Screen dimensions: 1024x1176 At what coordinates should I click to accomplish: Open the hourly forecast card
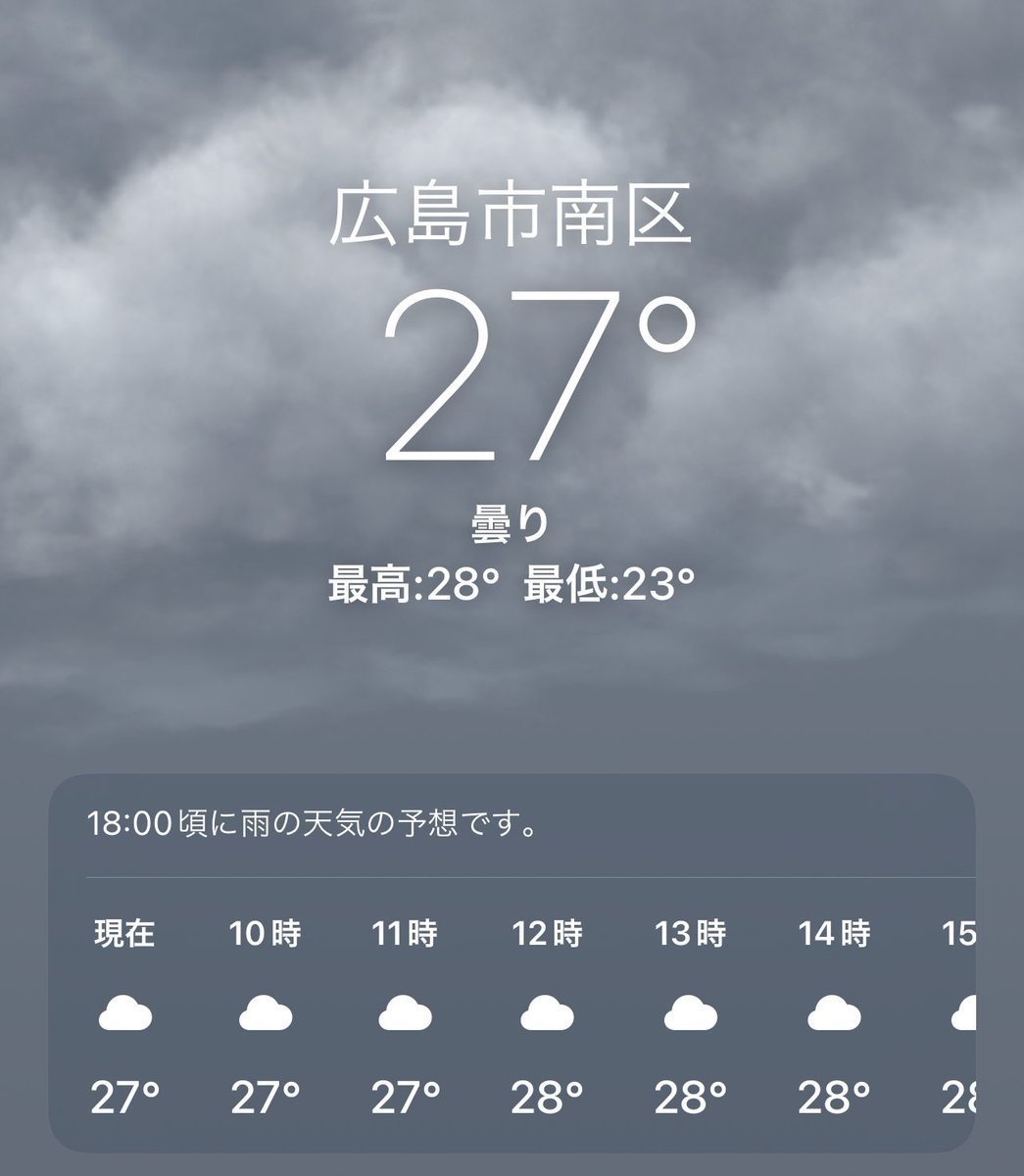pos(512,961)
